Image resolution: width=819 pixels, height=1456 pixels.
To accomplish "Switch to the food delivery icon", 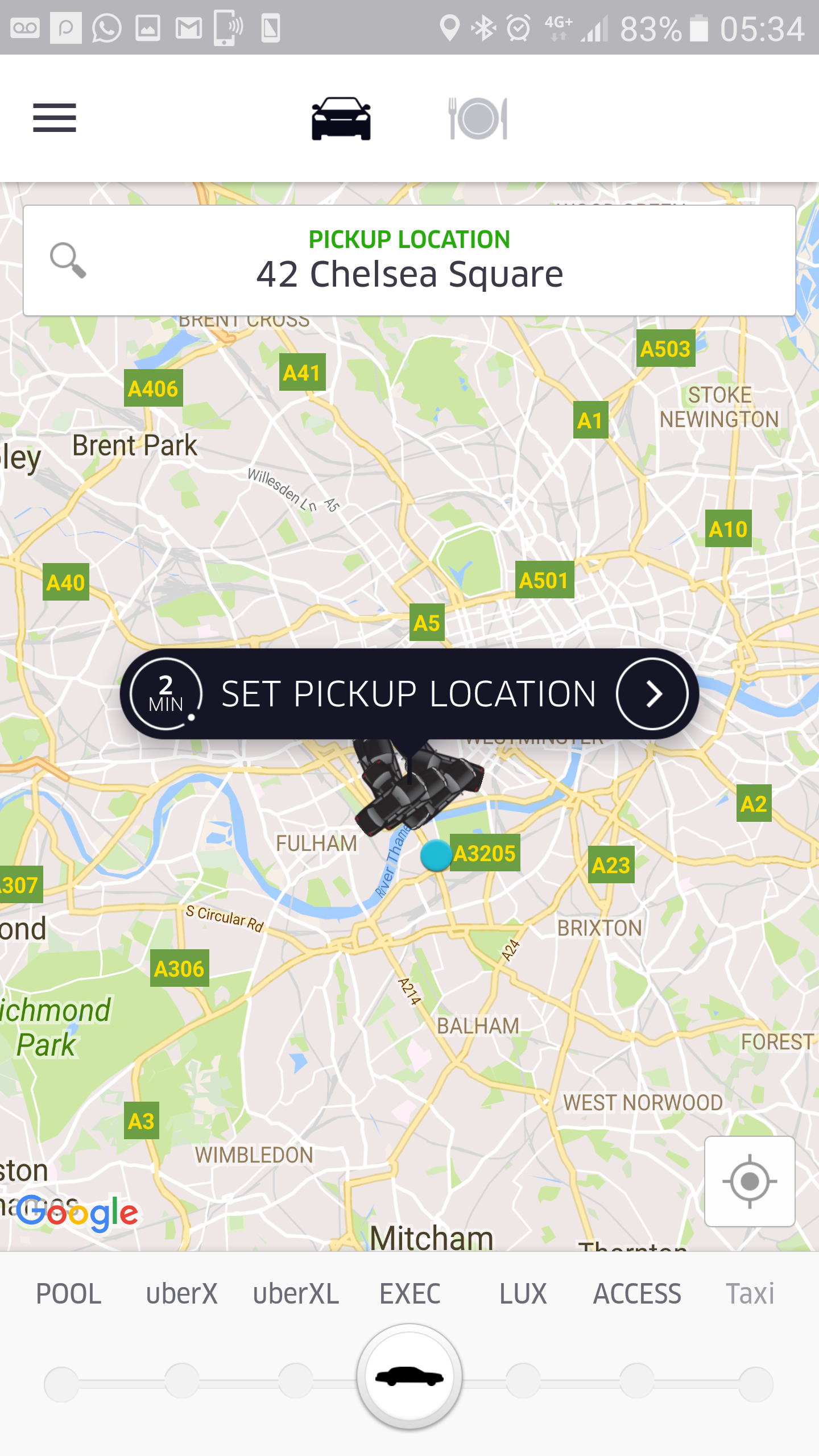I will 478,118.
